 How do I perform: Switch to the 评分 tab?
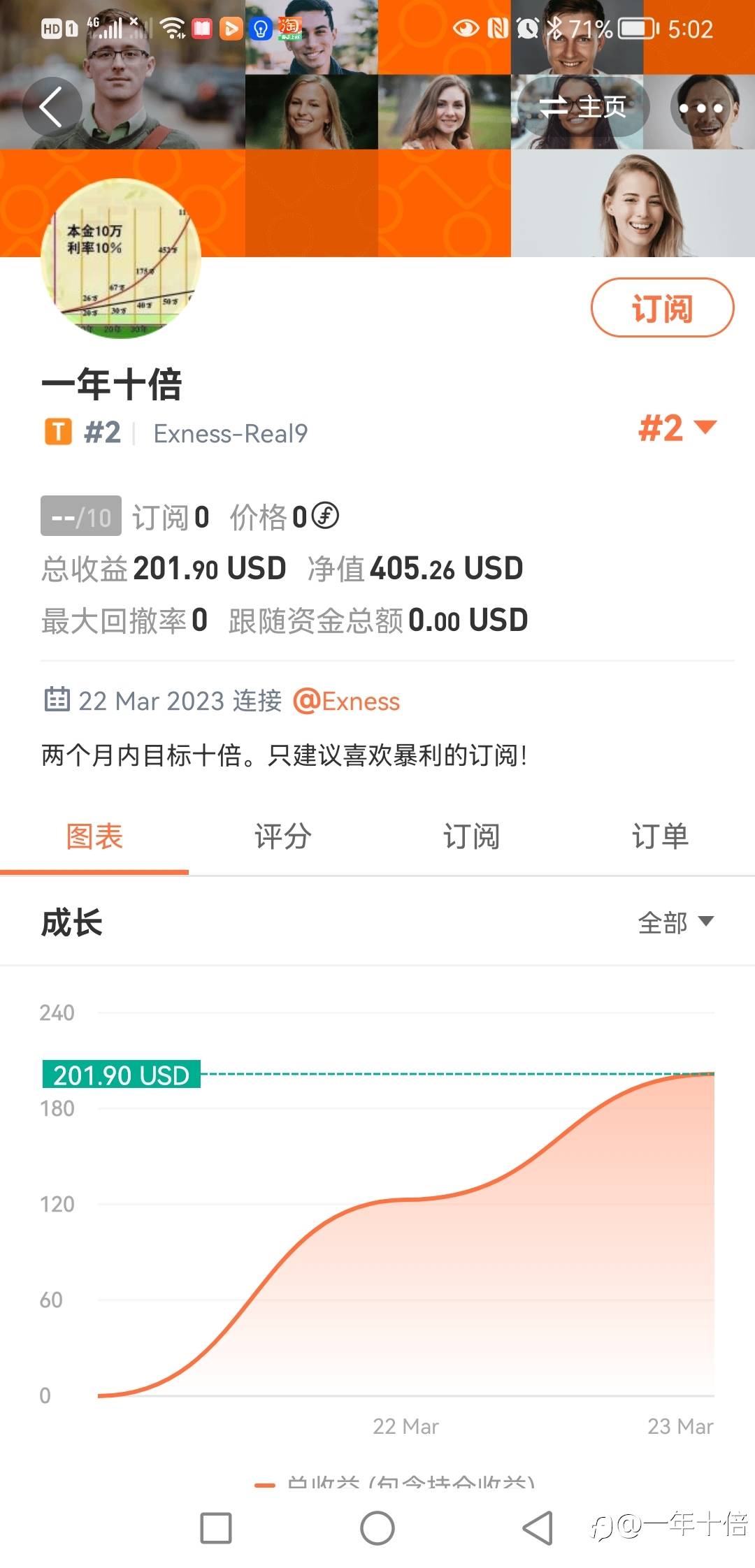click(x=283, y=836)
